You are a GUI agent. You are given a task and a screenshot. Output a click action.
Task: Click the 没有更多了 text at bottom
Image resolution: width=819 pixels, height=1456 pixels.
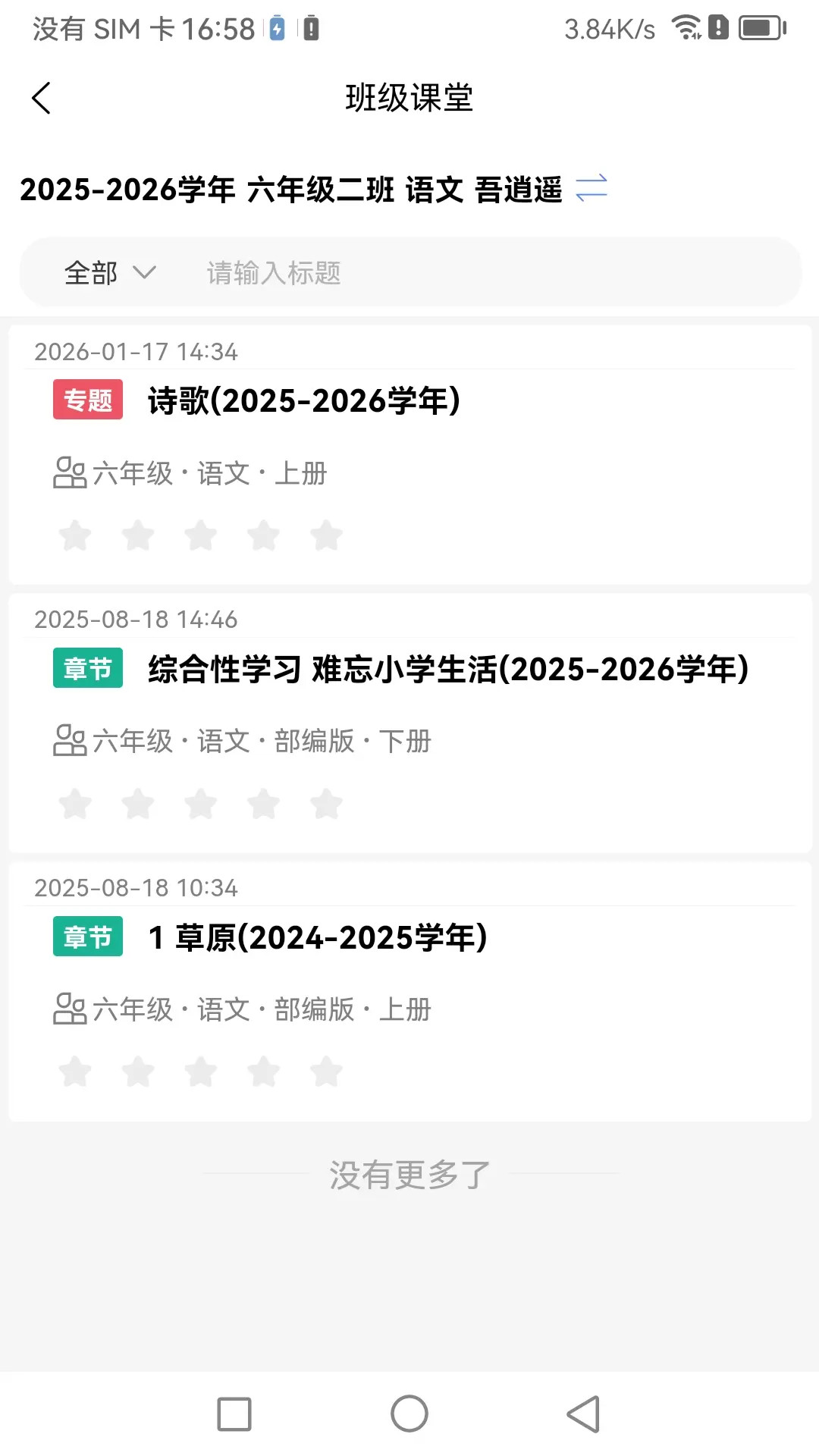(409, 1173)
